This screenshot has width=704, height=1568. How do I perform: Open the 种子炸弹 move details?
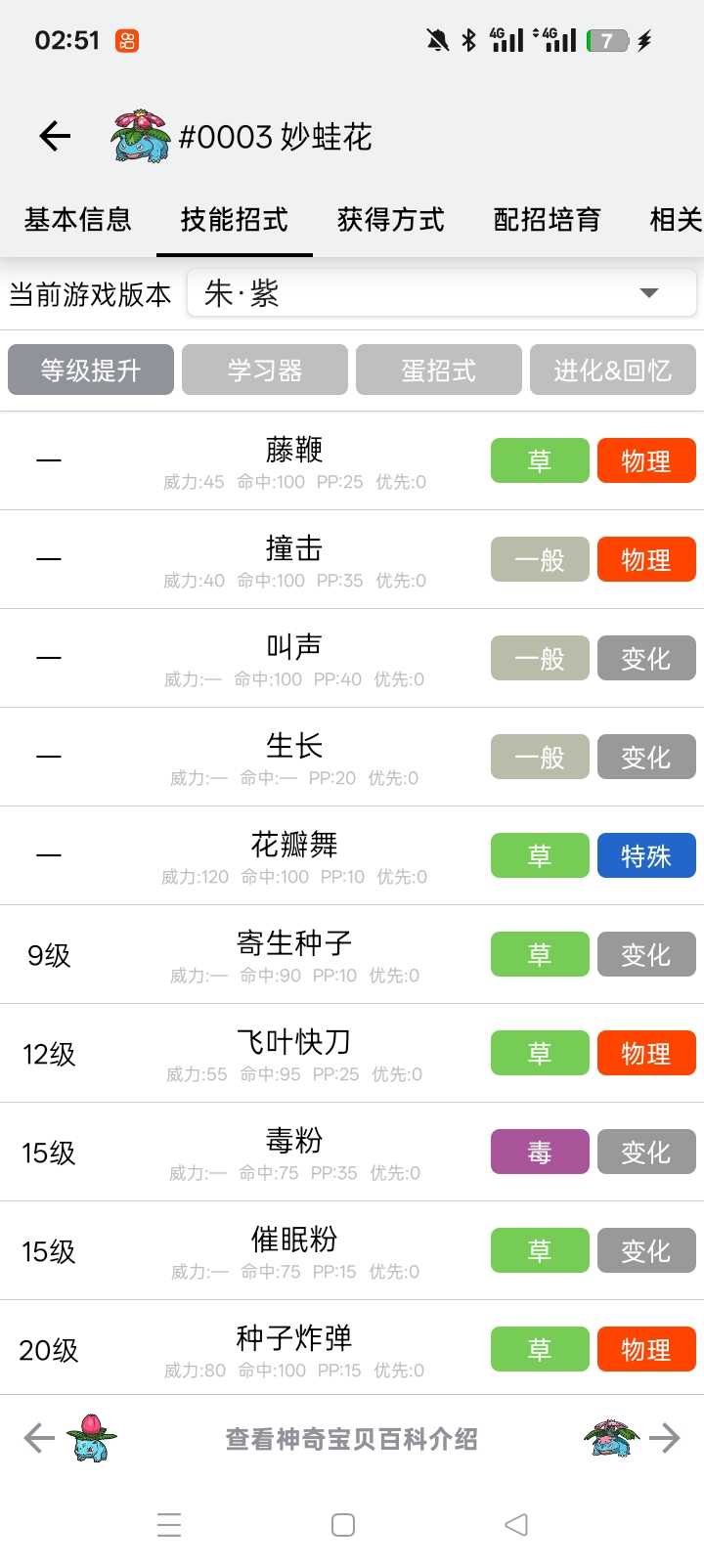[293, 1350]
